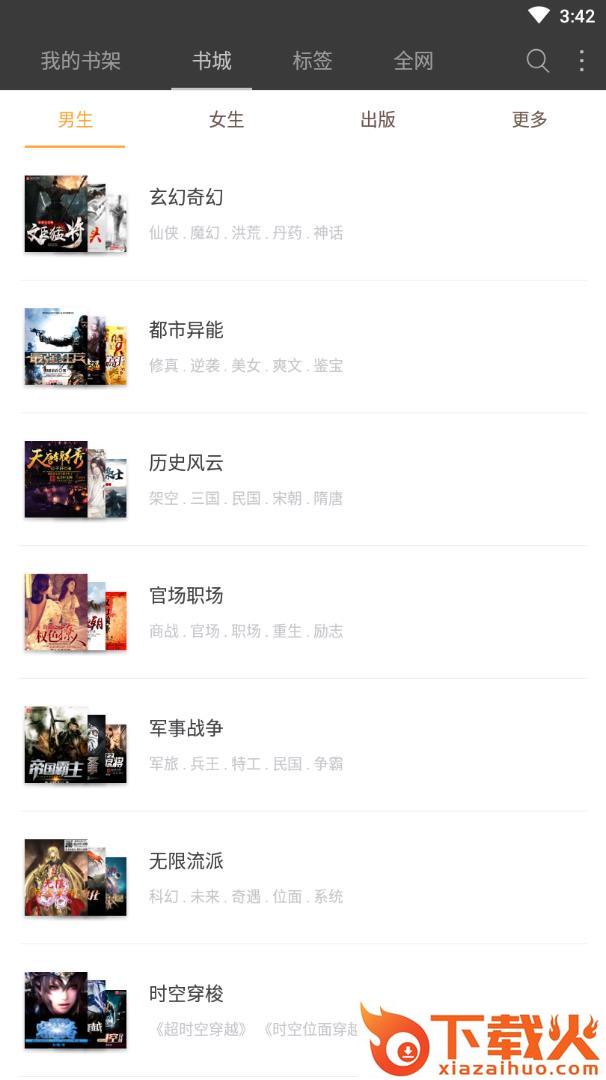Open the search icon

538,61
